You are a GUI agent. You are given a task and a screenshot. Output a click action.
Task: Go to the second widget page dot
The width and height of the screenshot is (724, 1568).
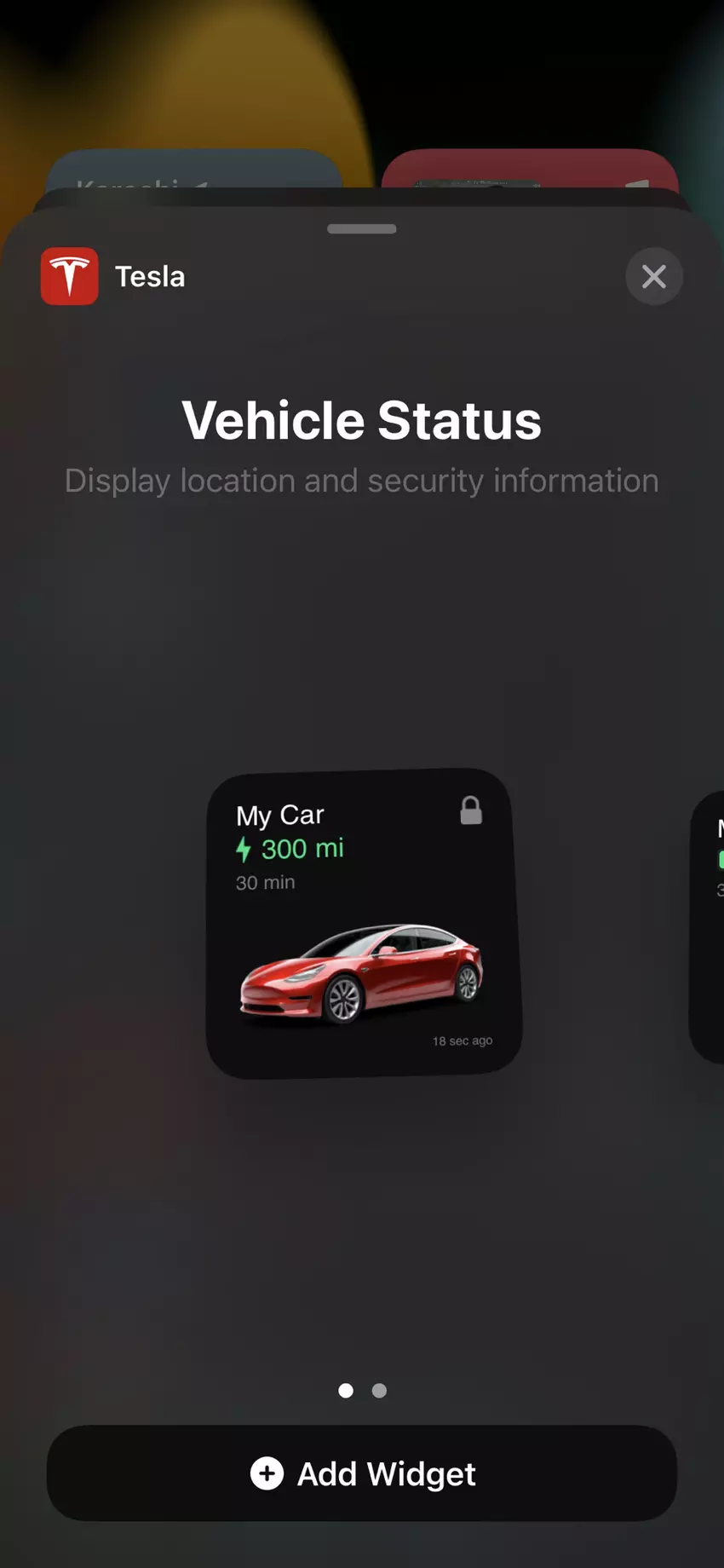coord(379,1391)
